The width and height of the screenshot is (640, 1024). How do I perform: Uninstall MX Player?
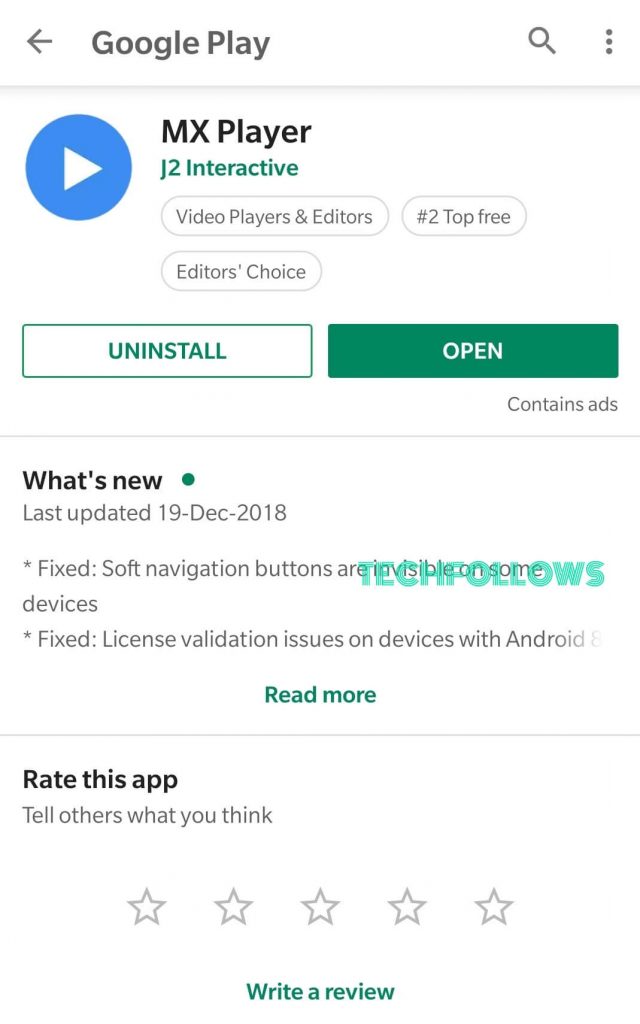coord(167,351)
